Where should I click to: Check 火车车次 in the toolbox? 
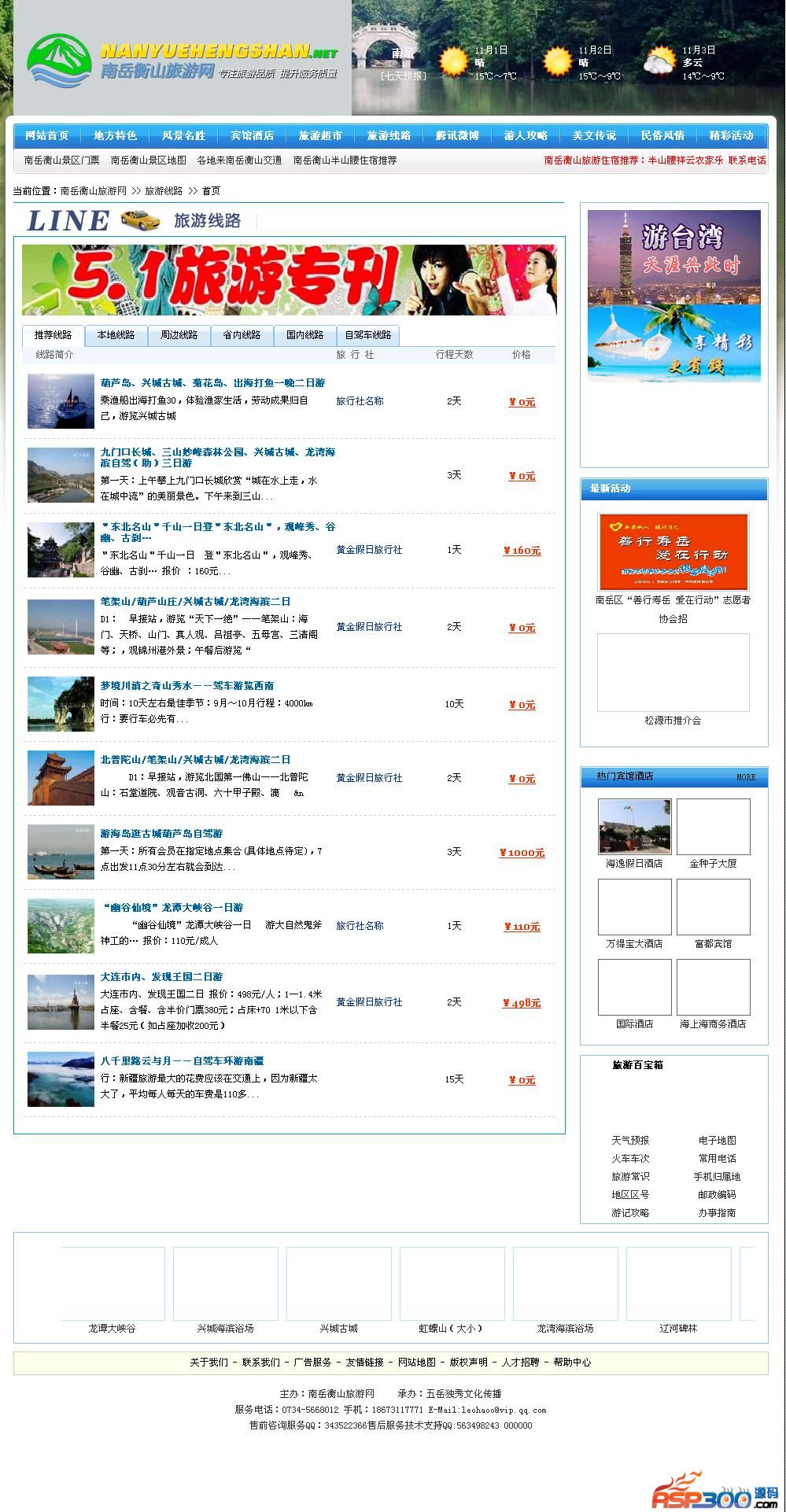630,1159
